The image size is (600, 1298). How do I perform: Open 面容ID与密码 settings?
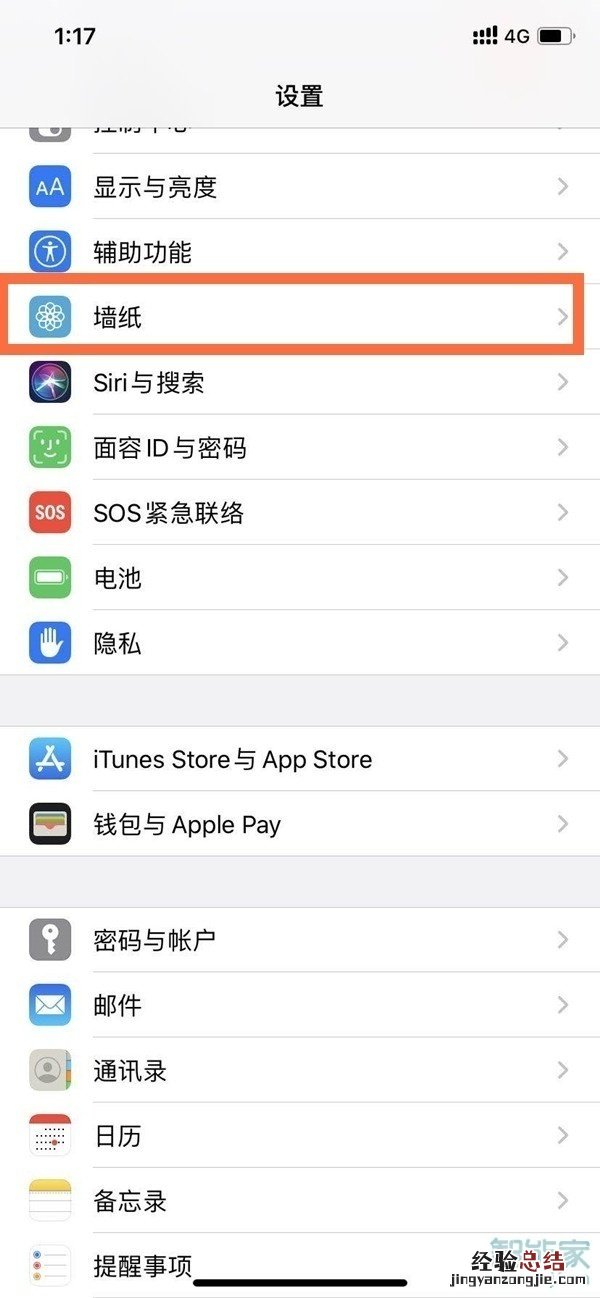(x=300, y=448)
